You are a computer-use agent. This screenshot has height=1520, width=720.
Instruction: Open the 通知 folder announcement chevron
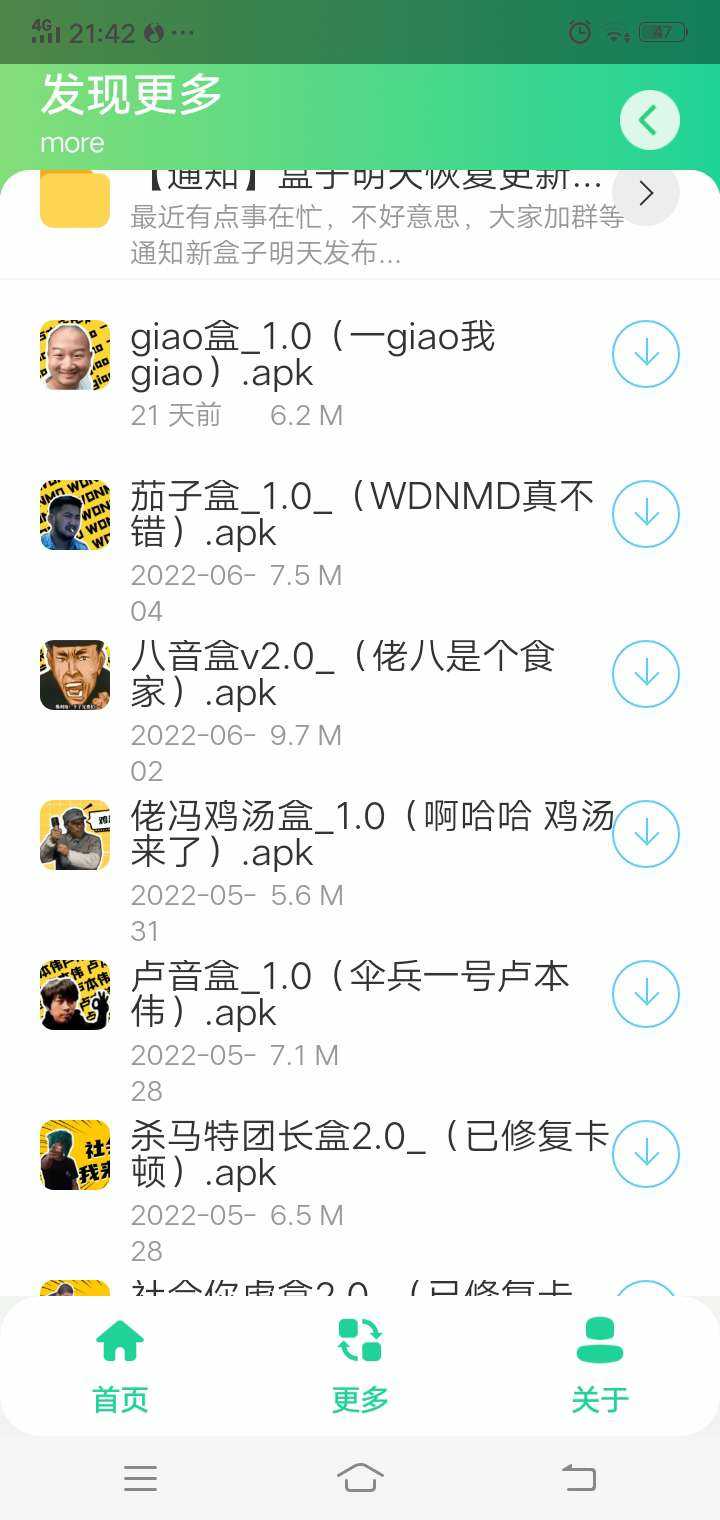(646, 193)
